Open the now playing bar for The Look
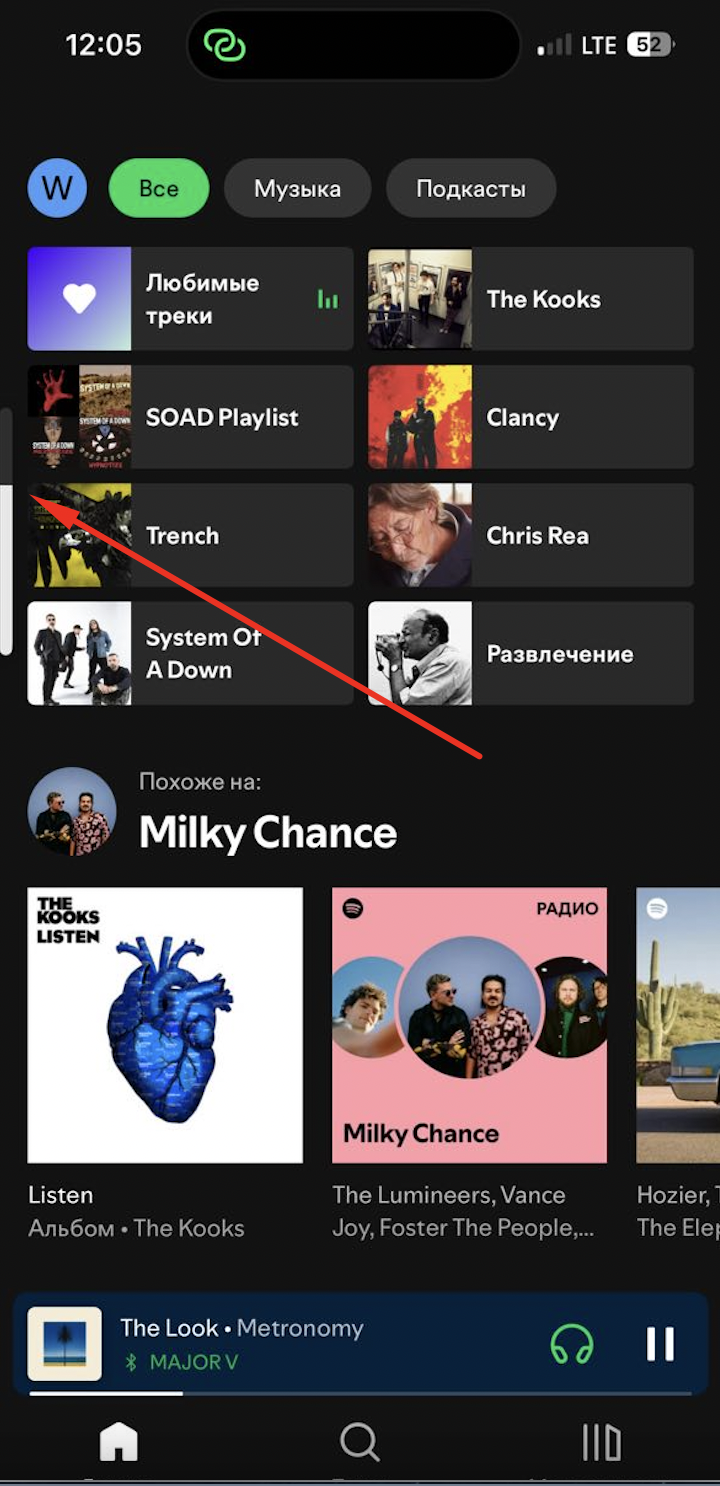720x1486 pixels. tap(300, 1343)
